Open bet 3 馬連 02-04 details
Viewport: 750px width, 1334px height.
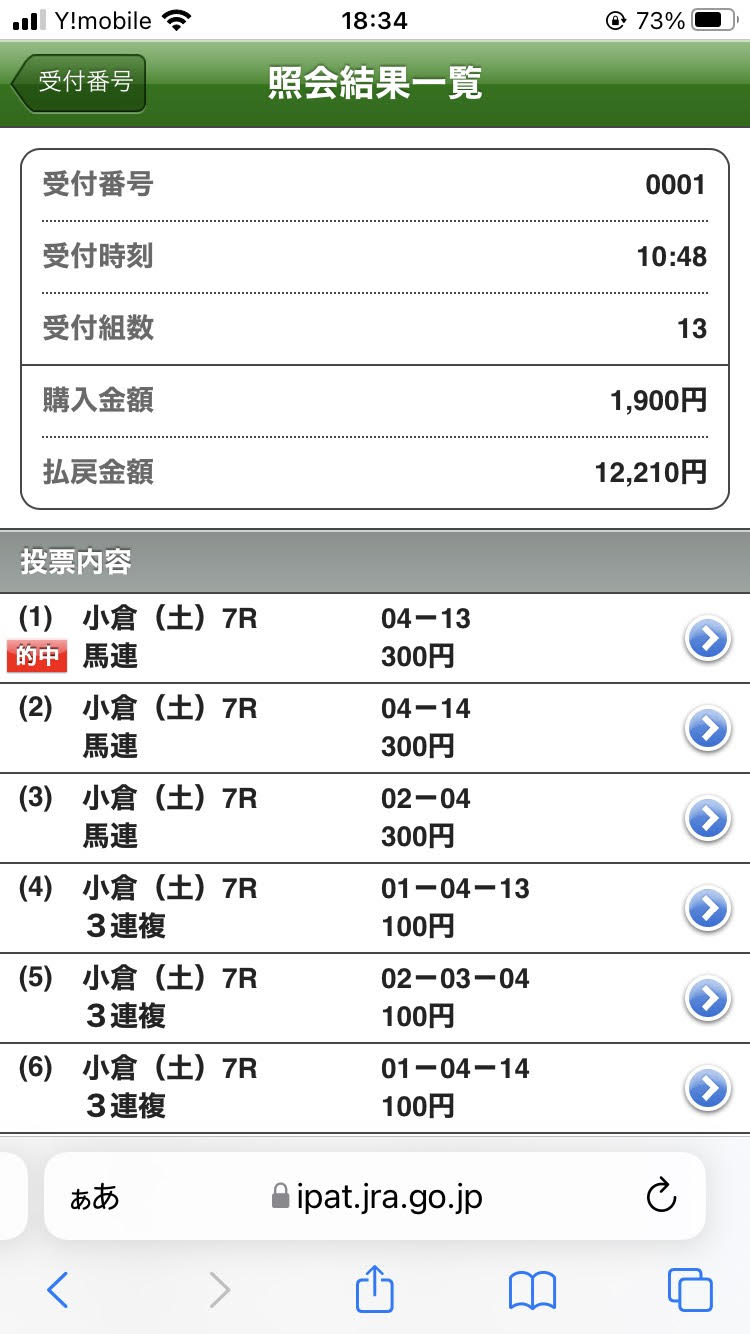pos(708,818)
